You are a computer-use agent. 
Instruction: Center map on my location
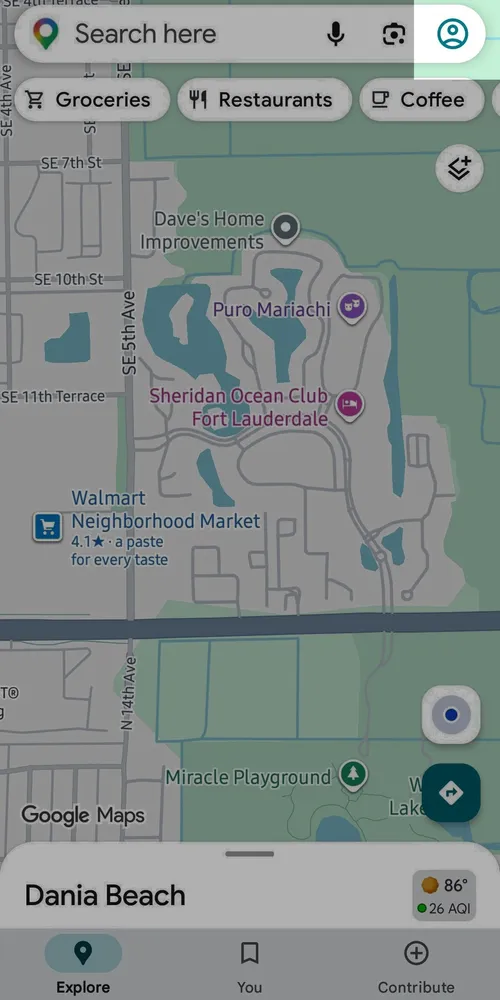[451, 715]
